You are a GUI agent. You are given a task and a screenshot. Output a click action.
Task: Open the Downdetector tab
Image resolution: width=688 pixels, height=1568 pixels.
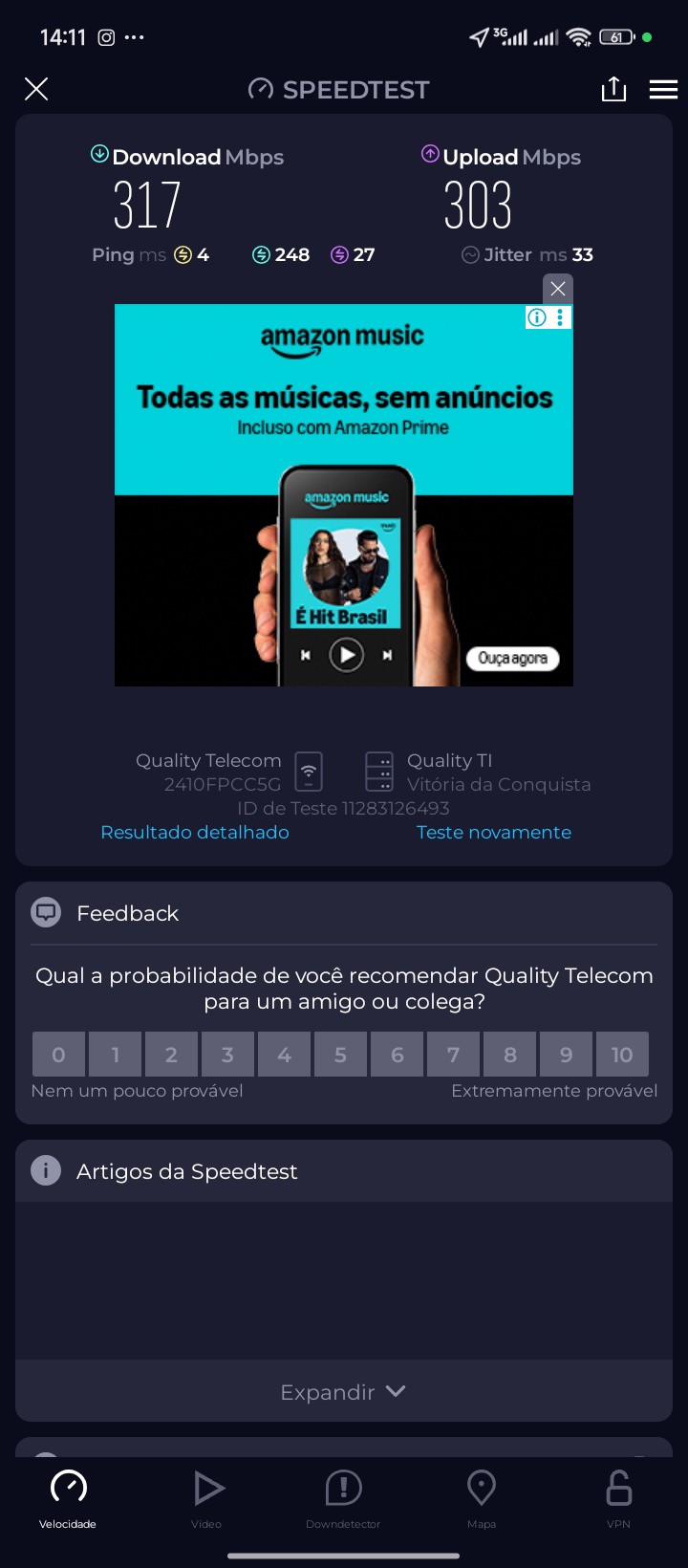point(343,1498)
